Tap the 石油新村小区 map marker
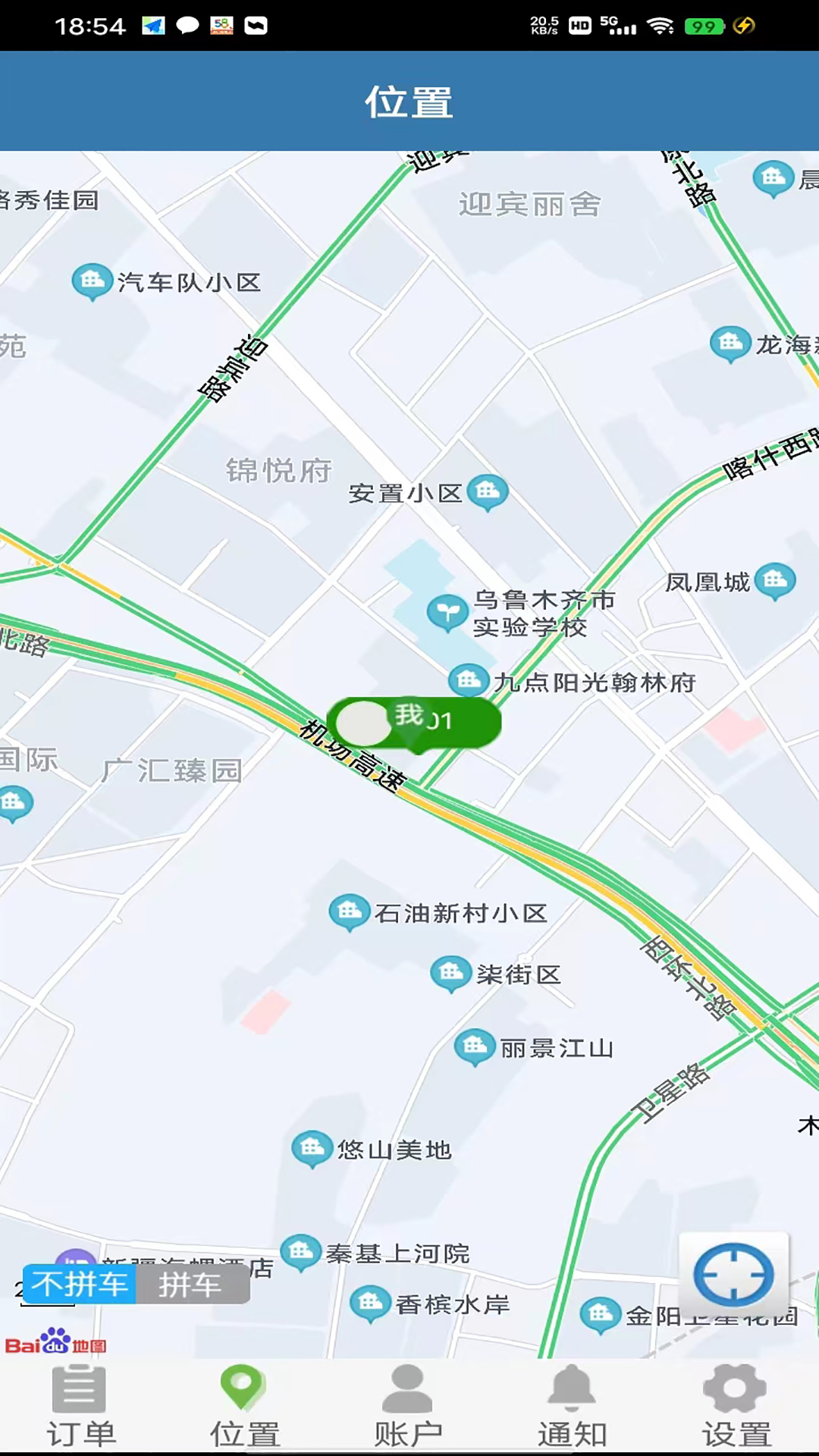Viewport: 819px width, 1456px height. click(x=350, y=911)
